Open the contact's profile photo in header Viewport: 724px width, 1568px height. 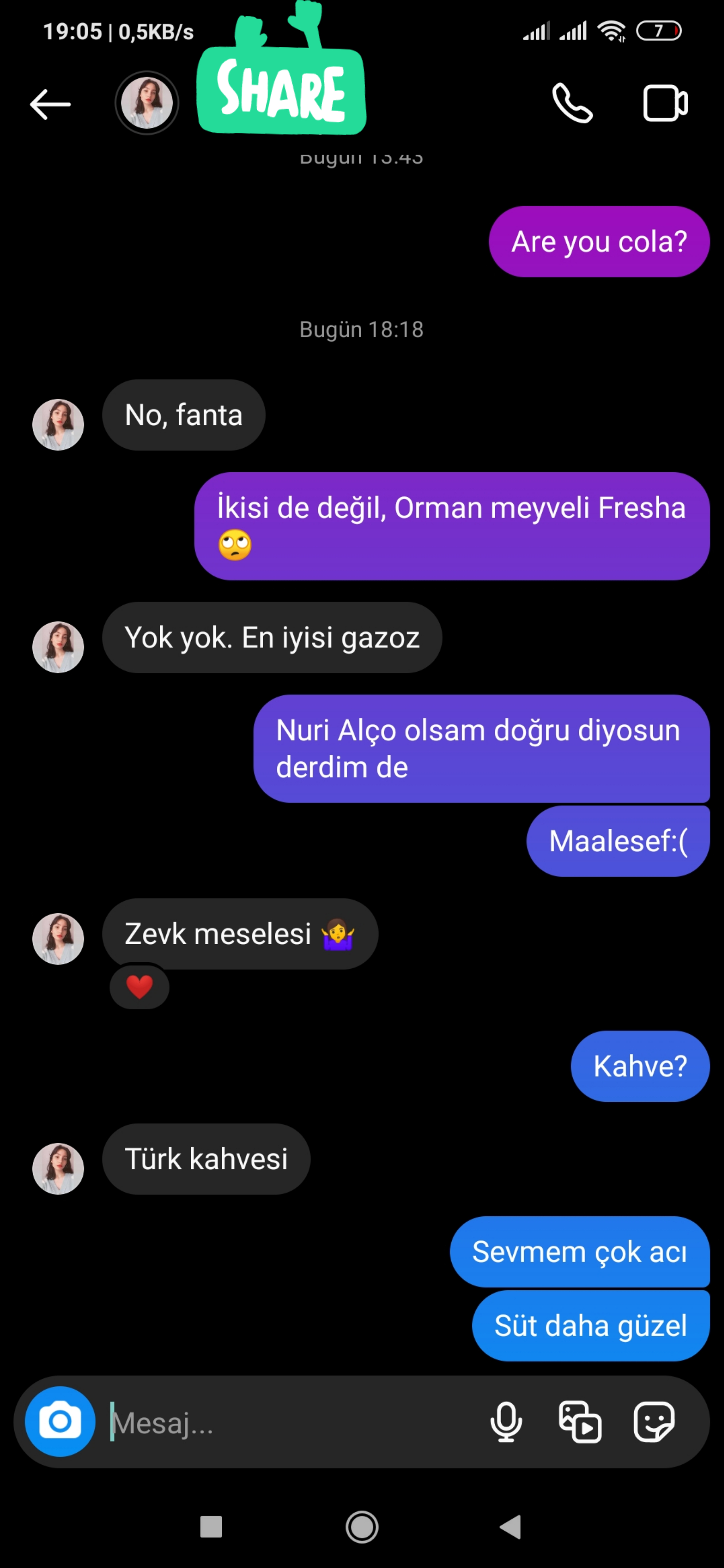(x=147, y=103)
